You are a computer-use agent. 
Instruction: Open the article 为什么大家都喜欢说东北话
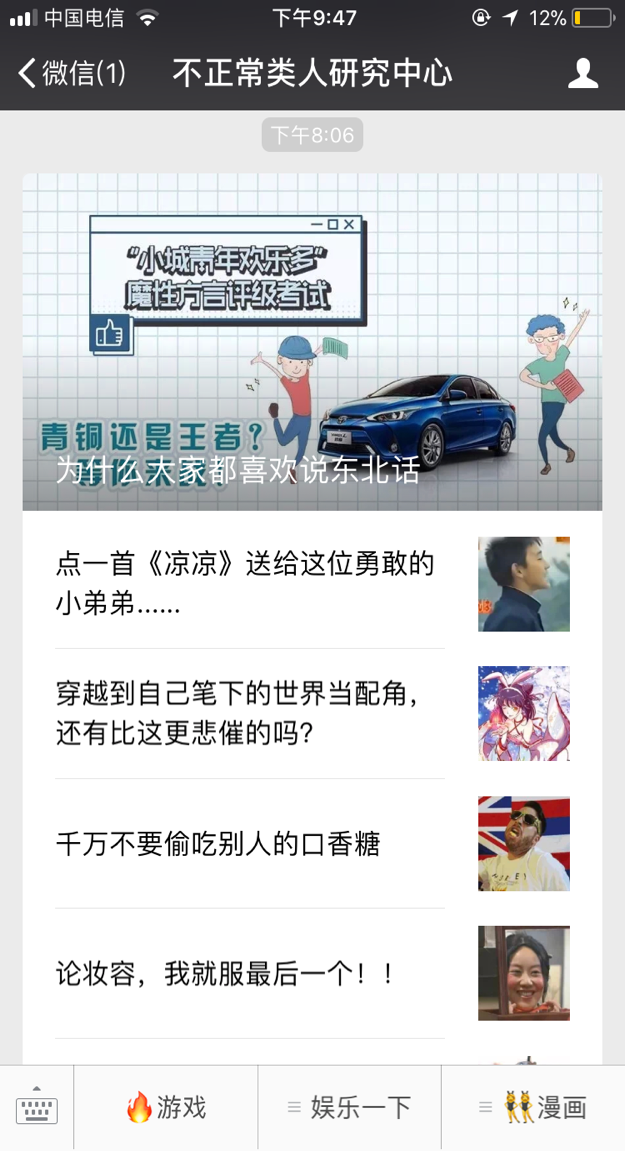click(312, 341)
